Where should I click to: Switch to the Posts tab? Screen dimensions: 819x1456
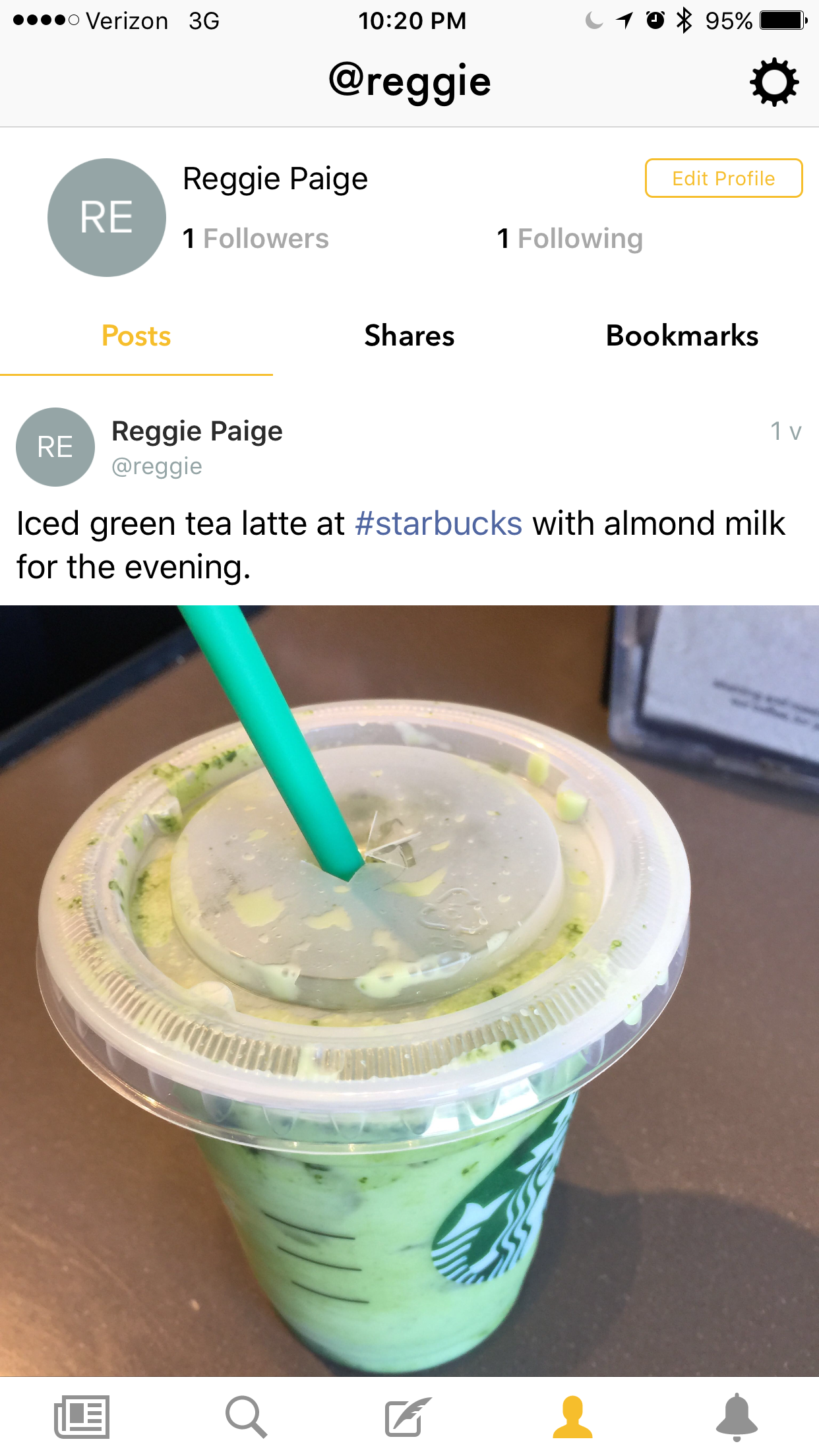136,336
